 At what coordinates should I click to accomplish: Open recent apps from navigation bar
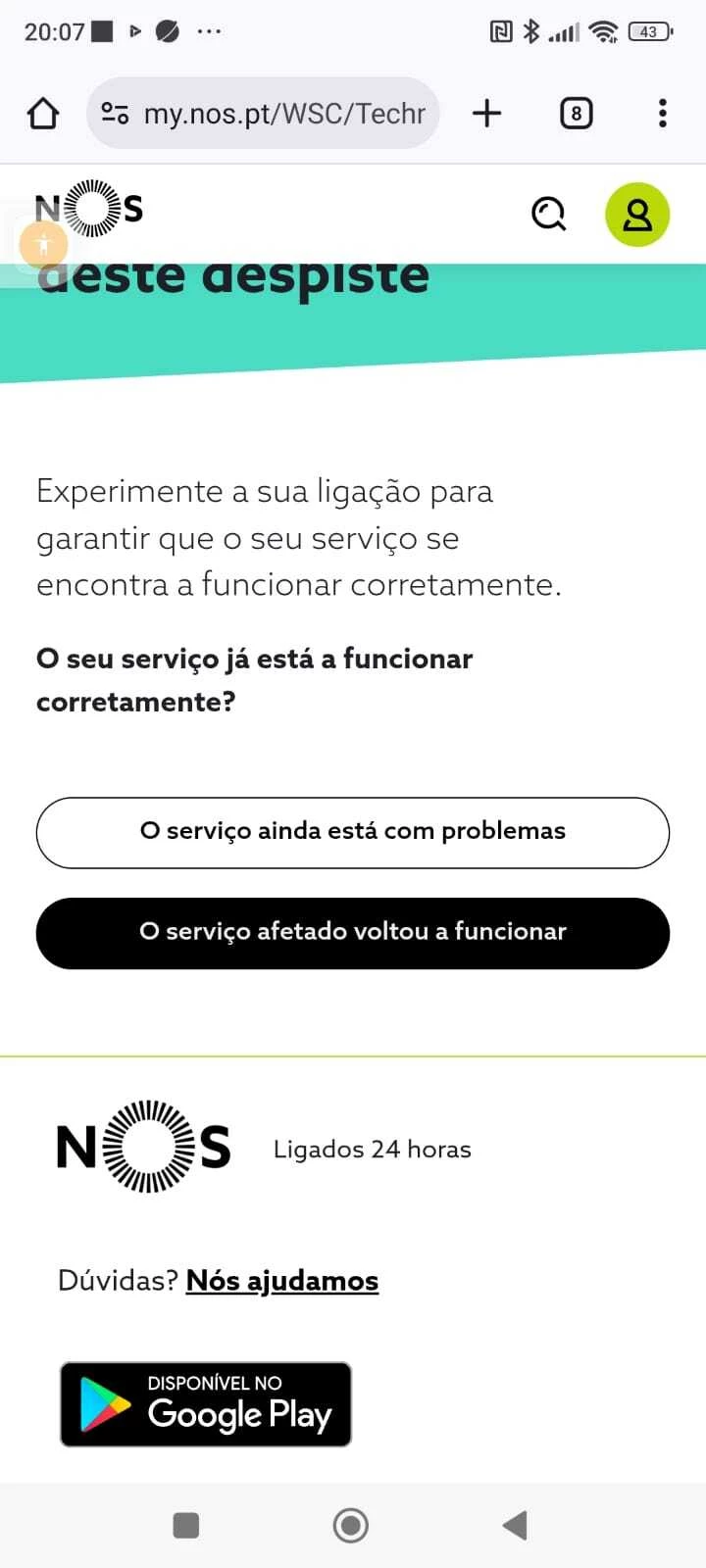pos(186,1525)
